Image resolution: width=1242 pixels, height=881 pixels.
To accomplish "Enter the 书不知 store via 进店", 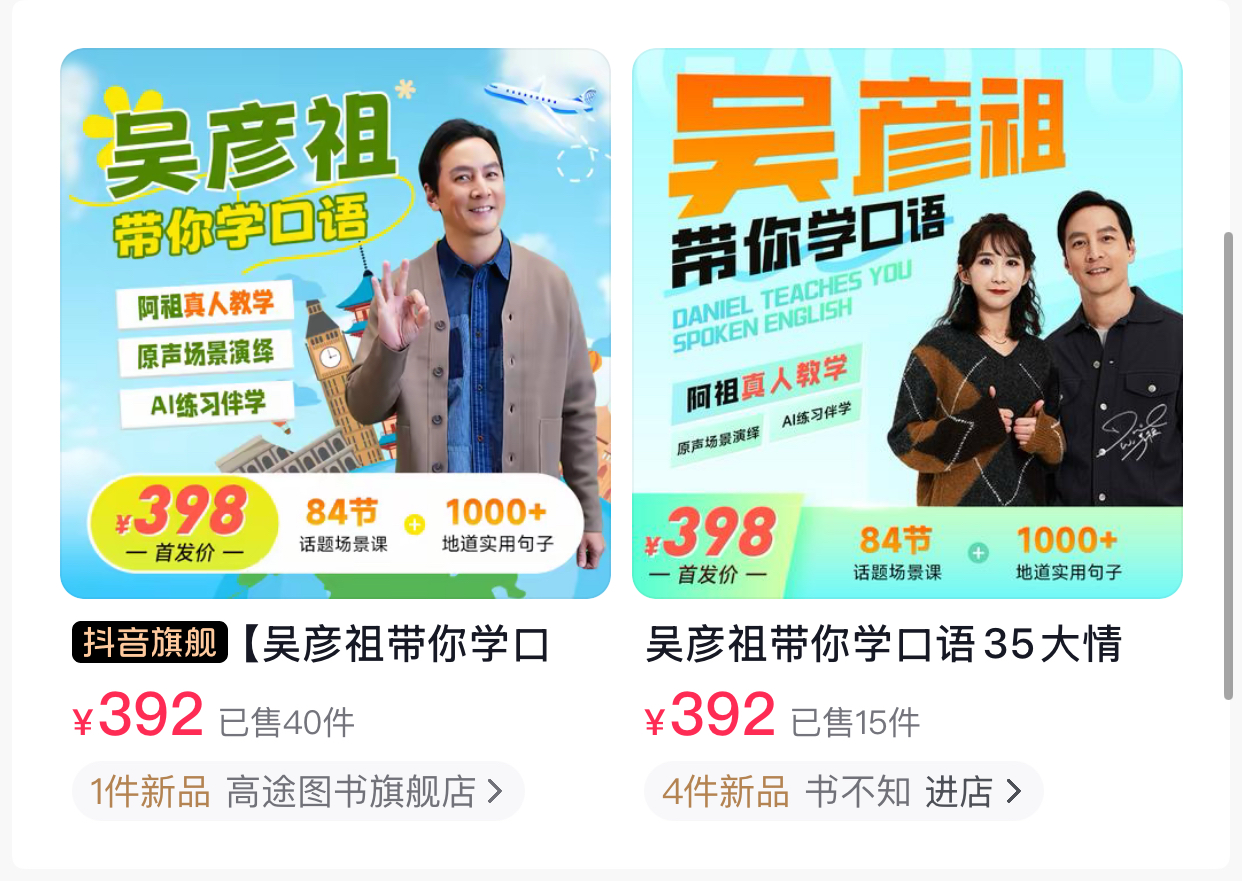I will click(x=972, y=792).
